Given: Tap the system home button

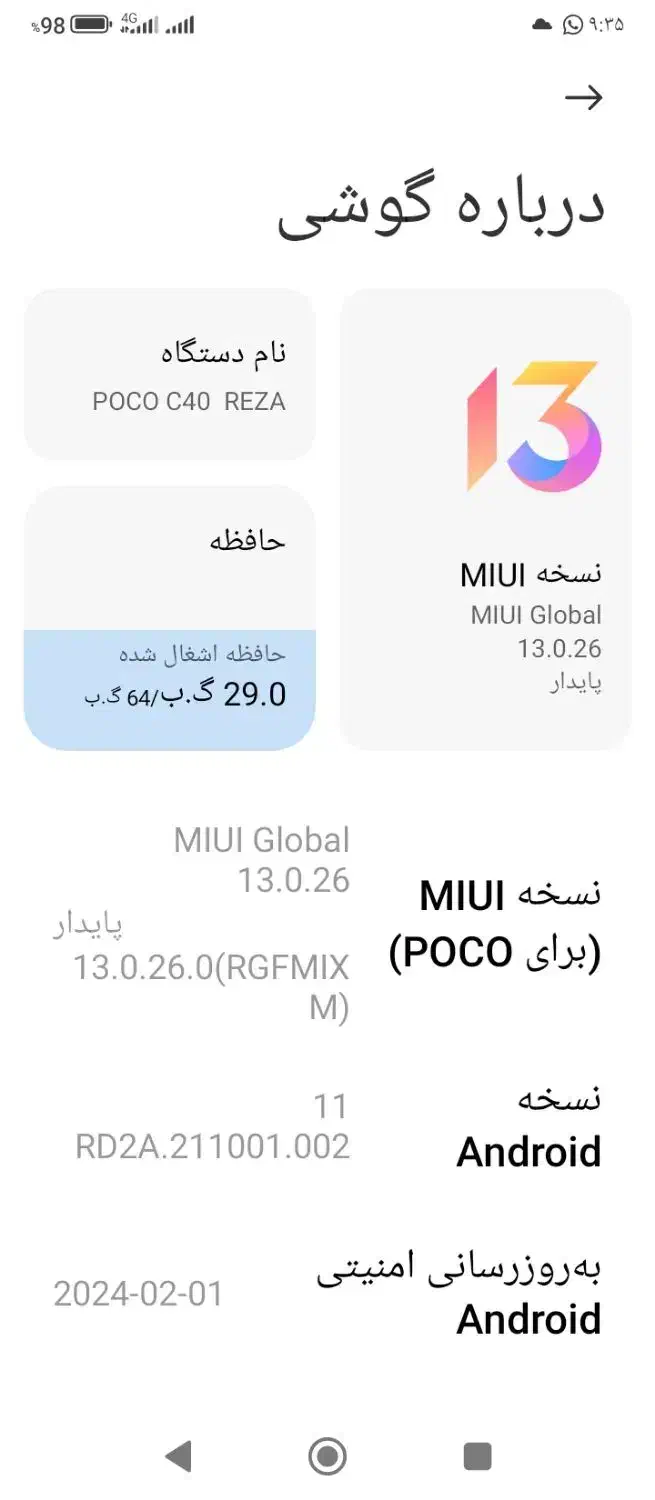Looking at the screenshot, I should pos(327,1456).
